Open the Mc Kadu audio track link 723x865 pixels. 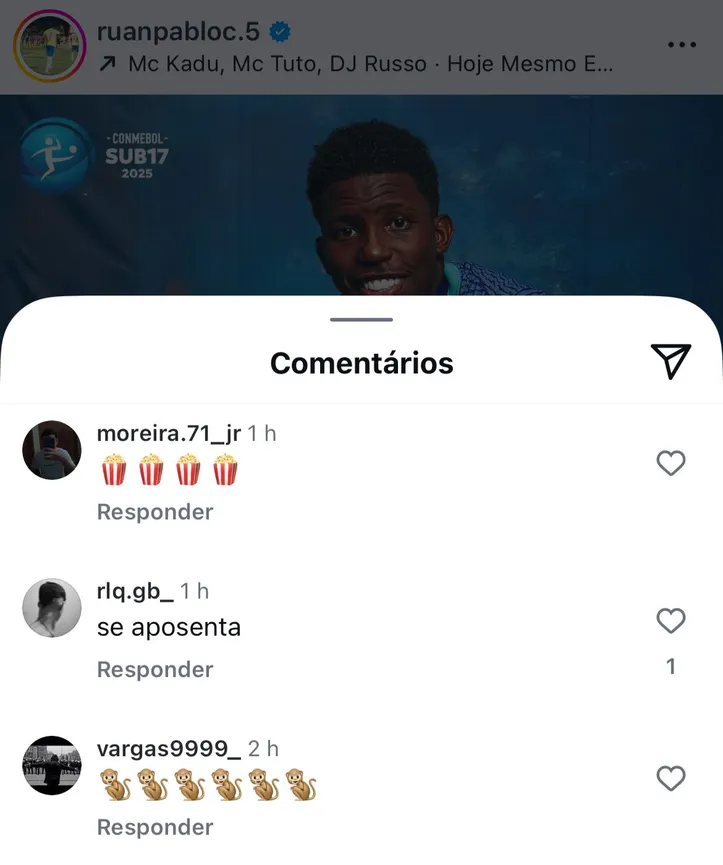coord(370,64)
